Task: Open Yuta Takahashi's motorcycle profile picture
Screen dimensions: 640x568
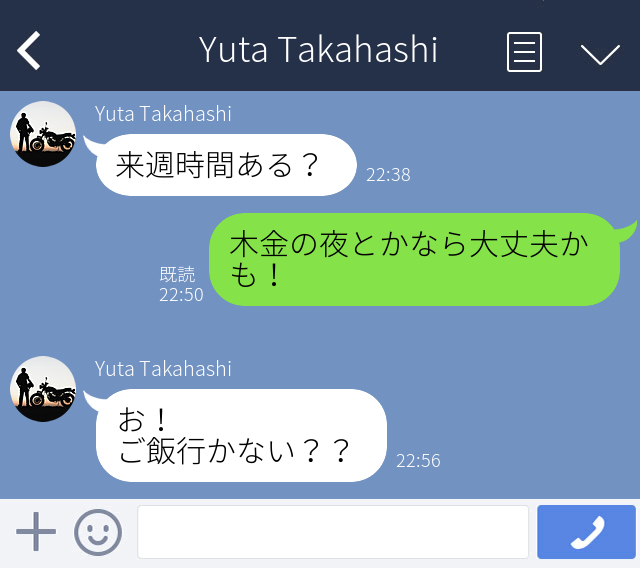Action: coord(43,134)
